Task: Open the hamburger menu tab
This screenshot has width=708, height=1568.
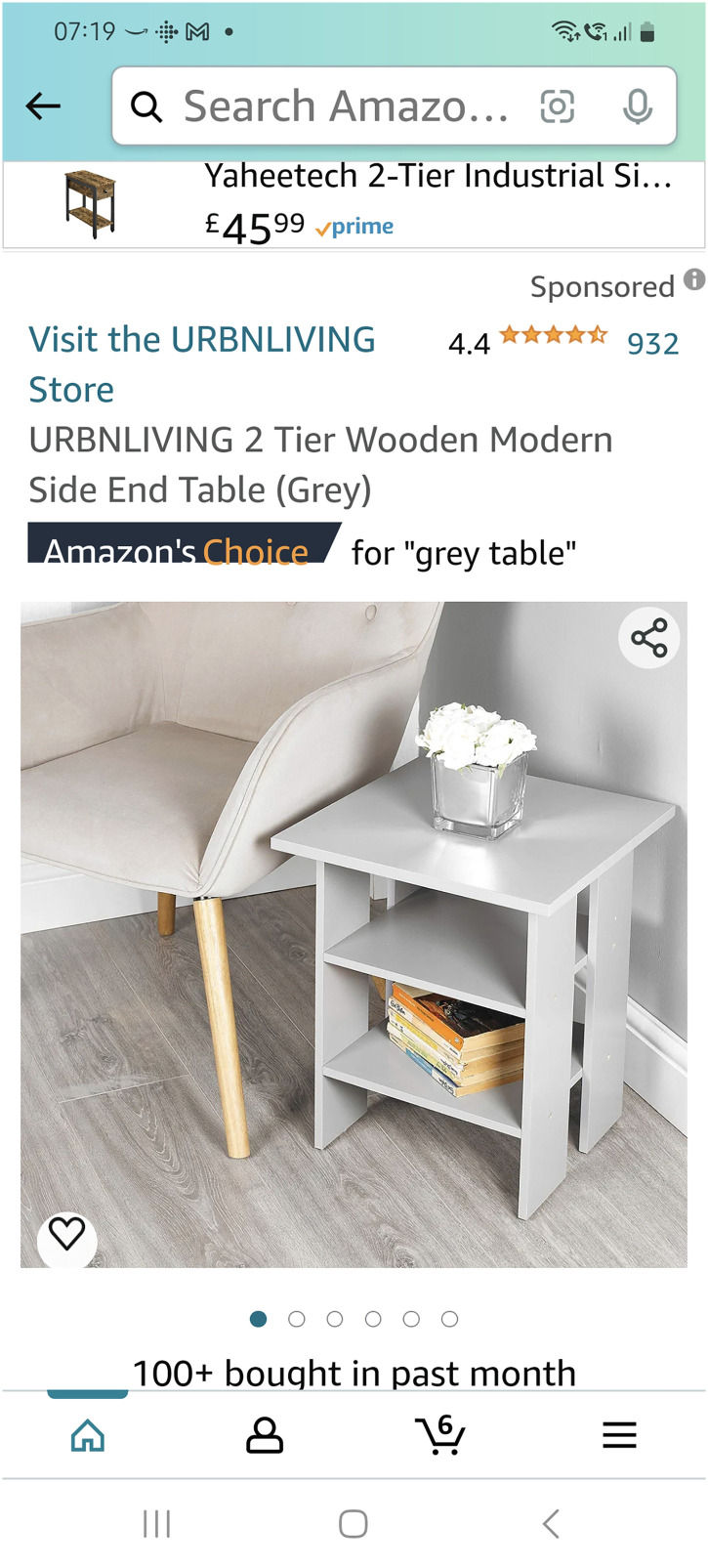Action: [619, 1434]
